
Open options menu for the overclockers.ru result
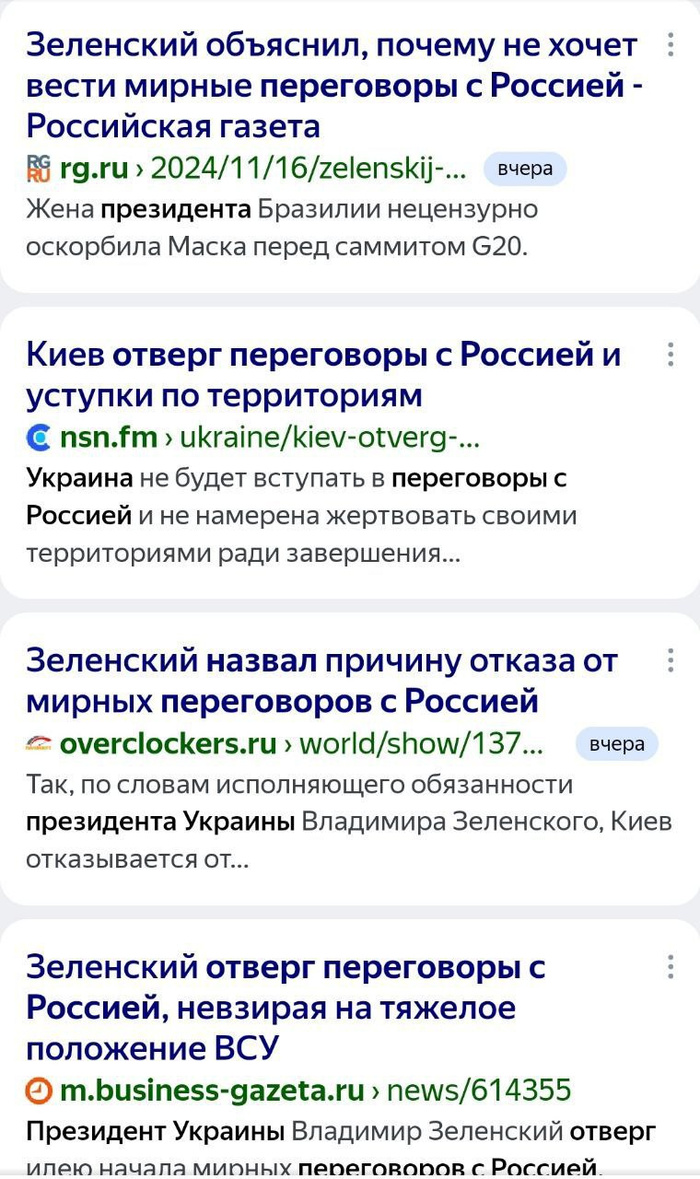670,660
